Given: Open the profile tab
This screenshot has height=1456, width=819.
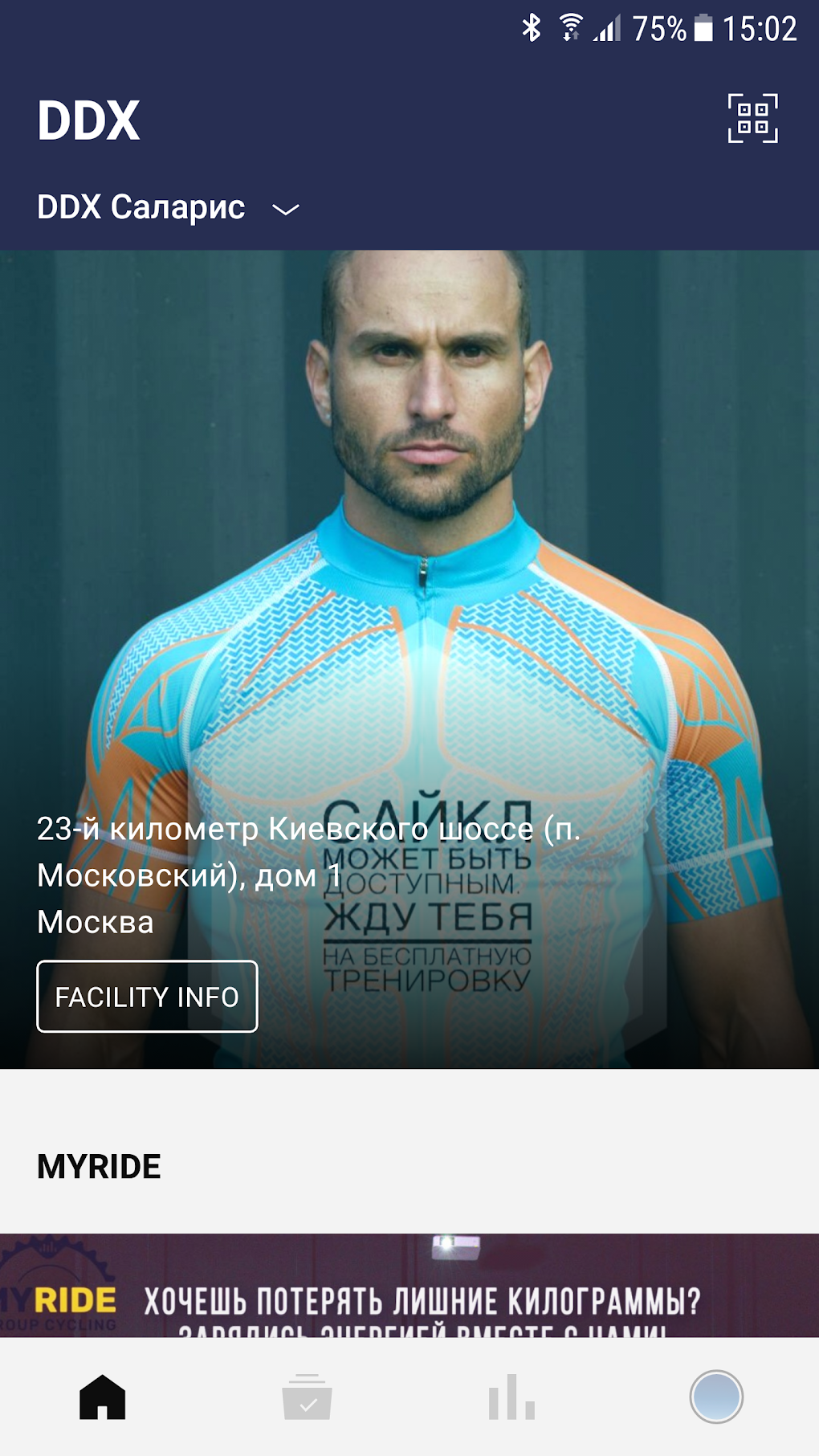Looking at the screenshot, I should pyautogui.click(x=715, y=1397).
